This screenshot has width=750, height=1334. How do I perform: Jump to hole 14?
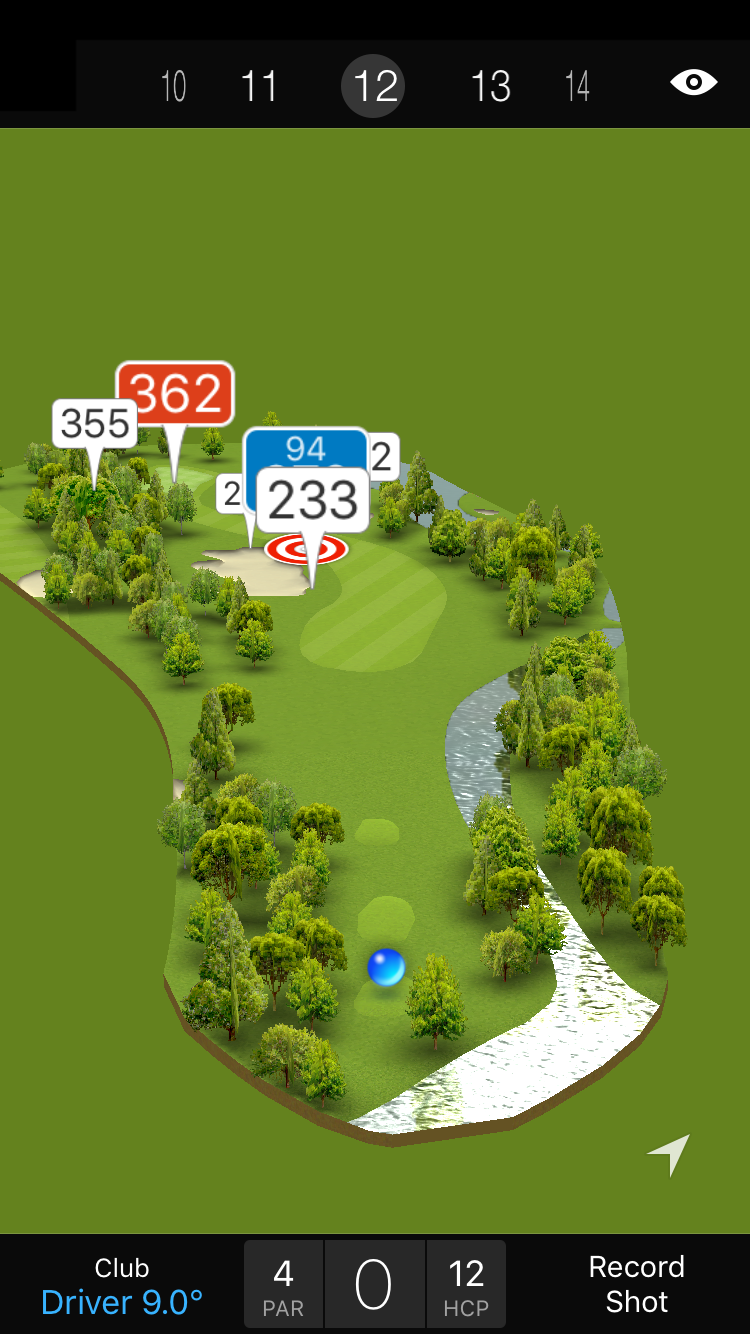tap(577, 87)
